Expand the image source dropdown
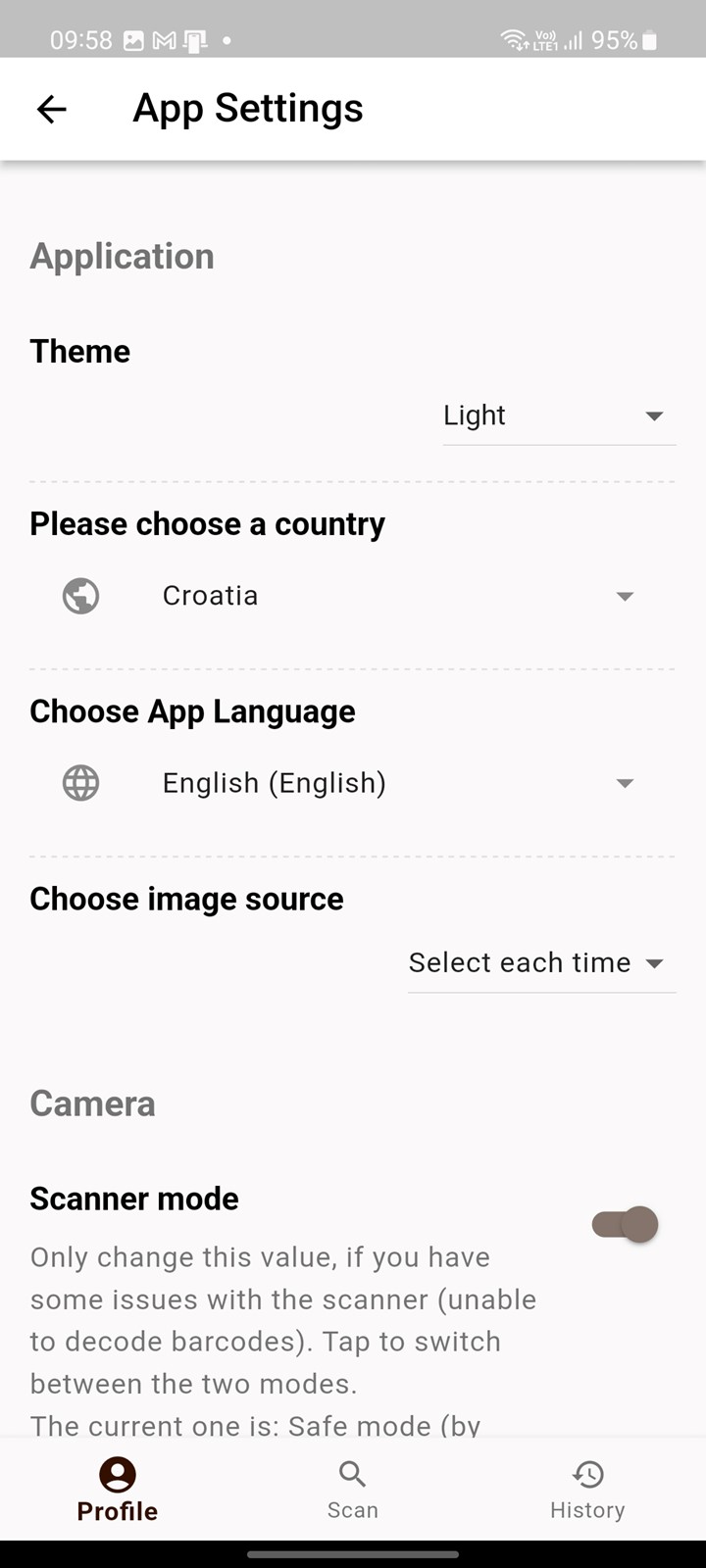This screenshot has height=1568, width=706. 541,963
